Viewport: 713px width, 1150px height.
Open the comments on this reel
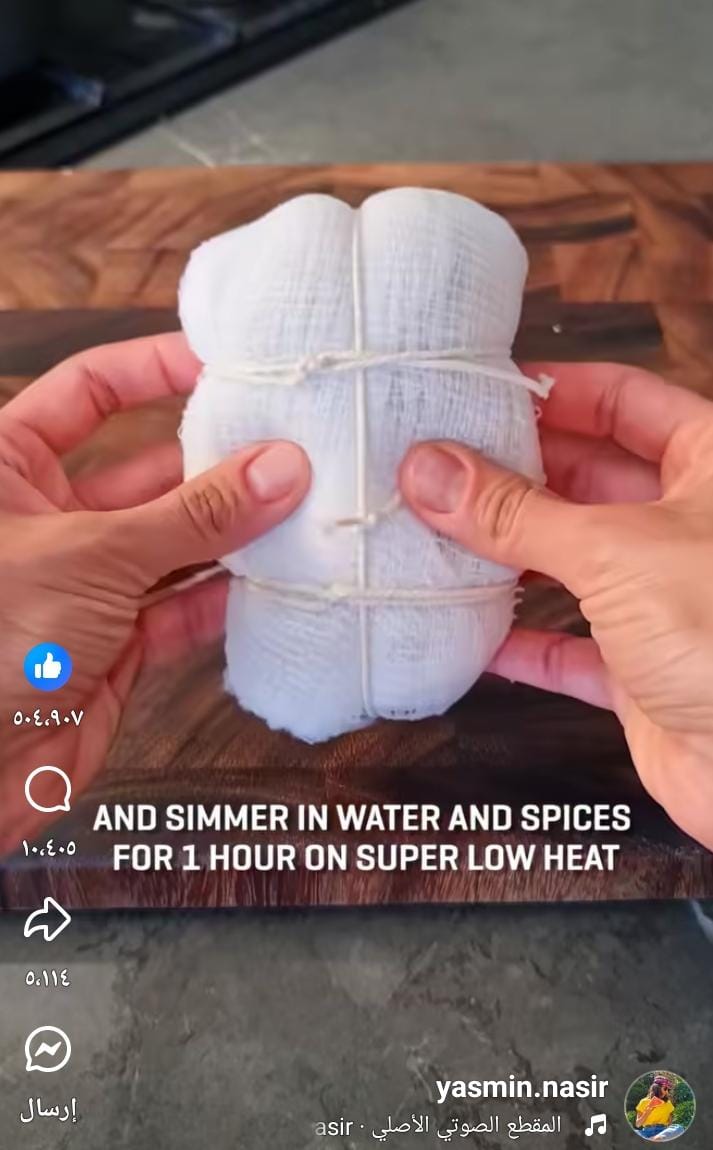[x=48, y=790]
